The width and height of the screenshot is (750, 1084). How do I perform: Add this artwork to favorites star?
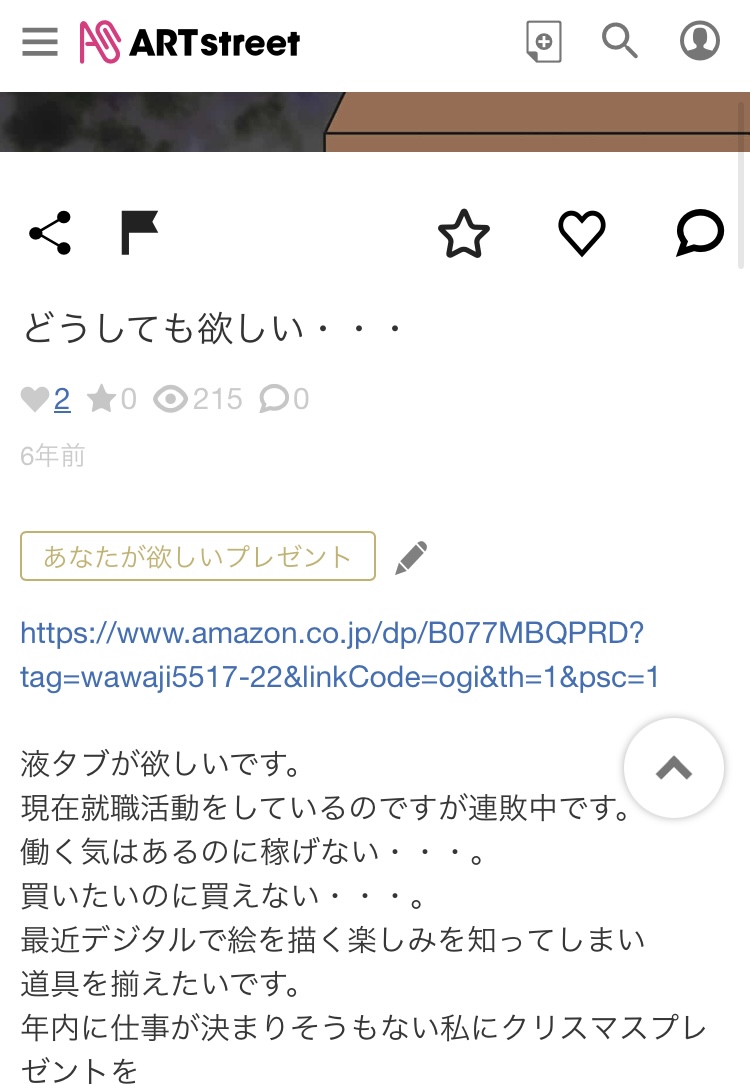(x=464, y=234)
